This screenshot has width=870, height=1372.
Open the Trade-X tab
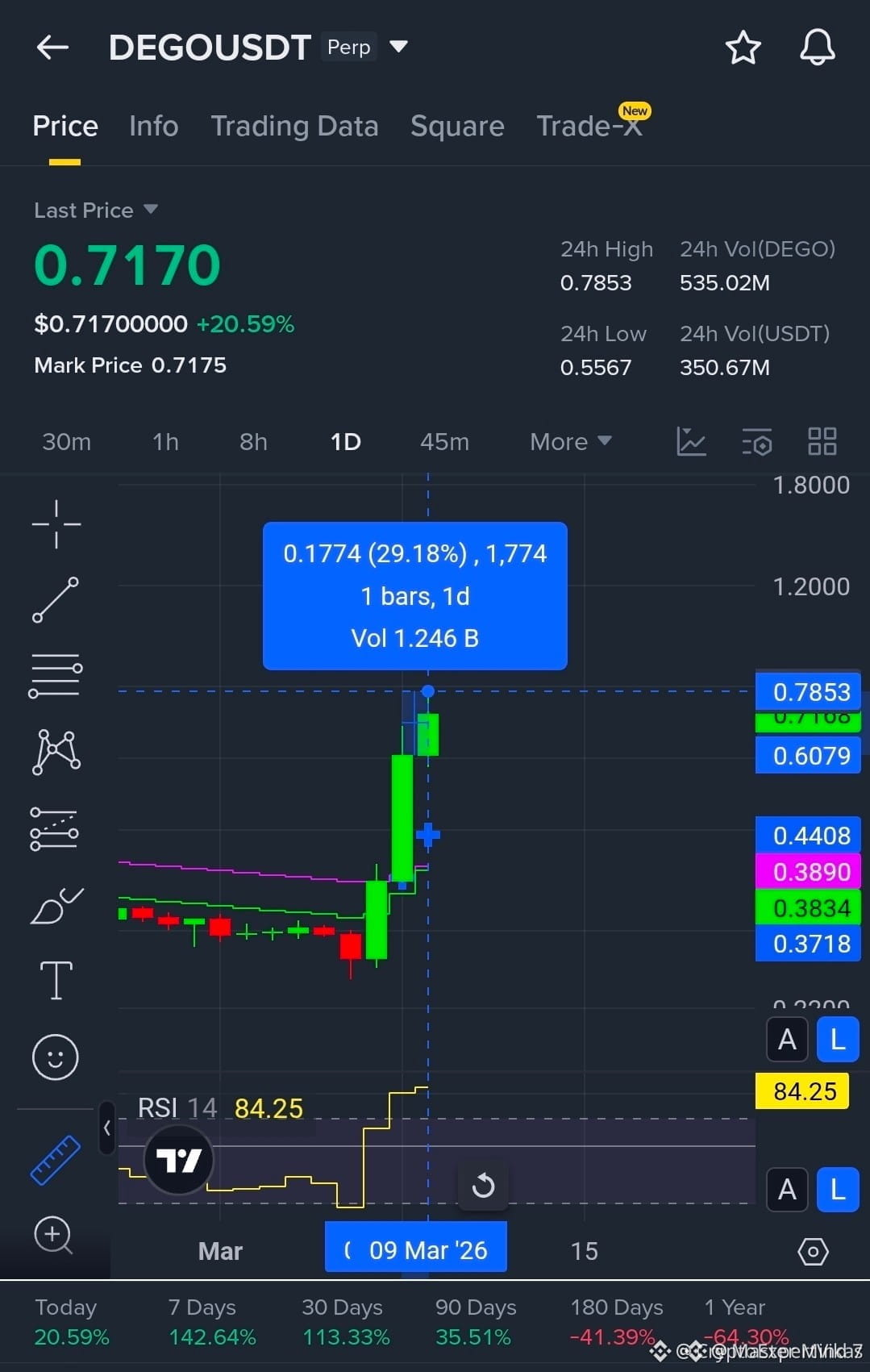(x=589, y=126)
